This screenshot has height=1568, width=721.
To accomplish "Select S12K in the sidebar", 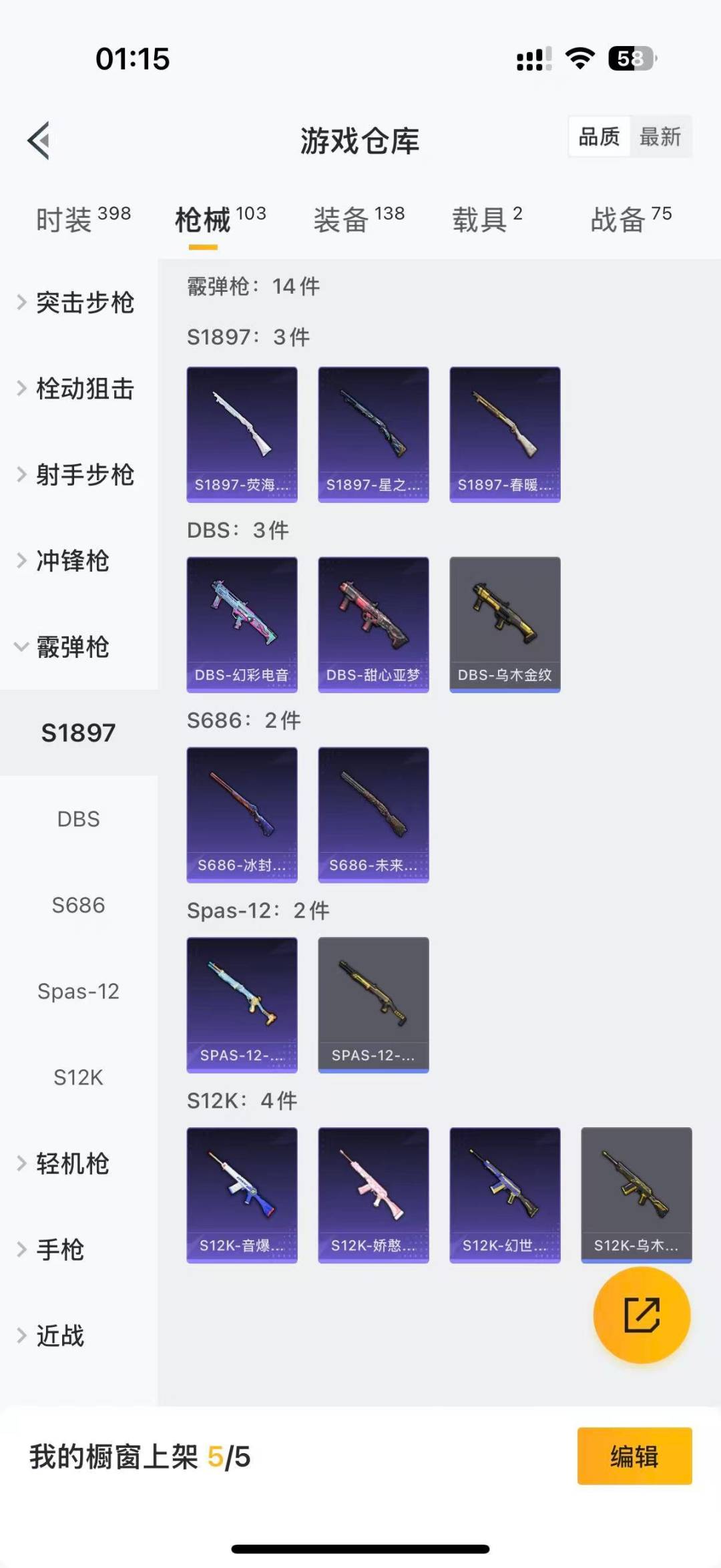I will pos(78,1077).
